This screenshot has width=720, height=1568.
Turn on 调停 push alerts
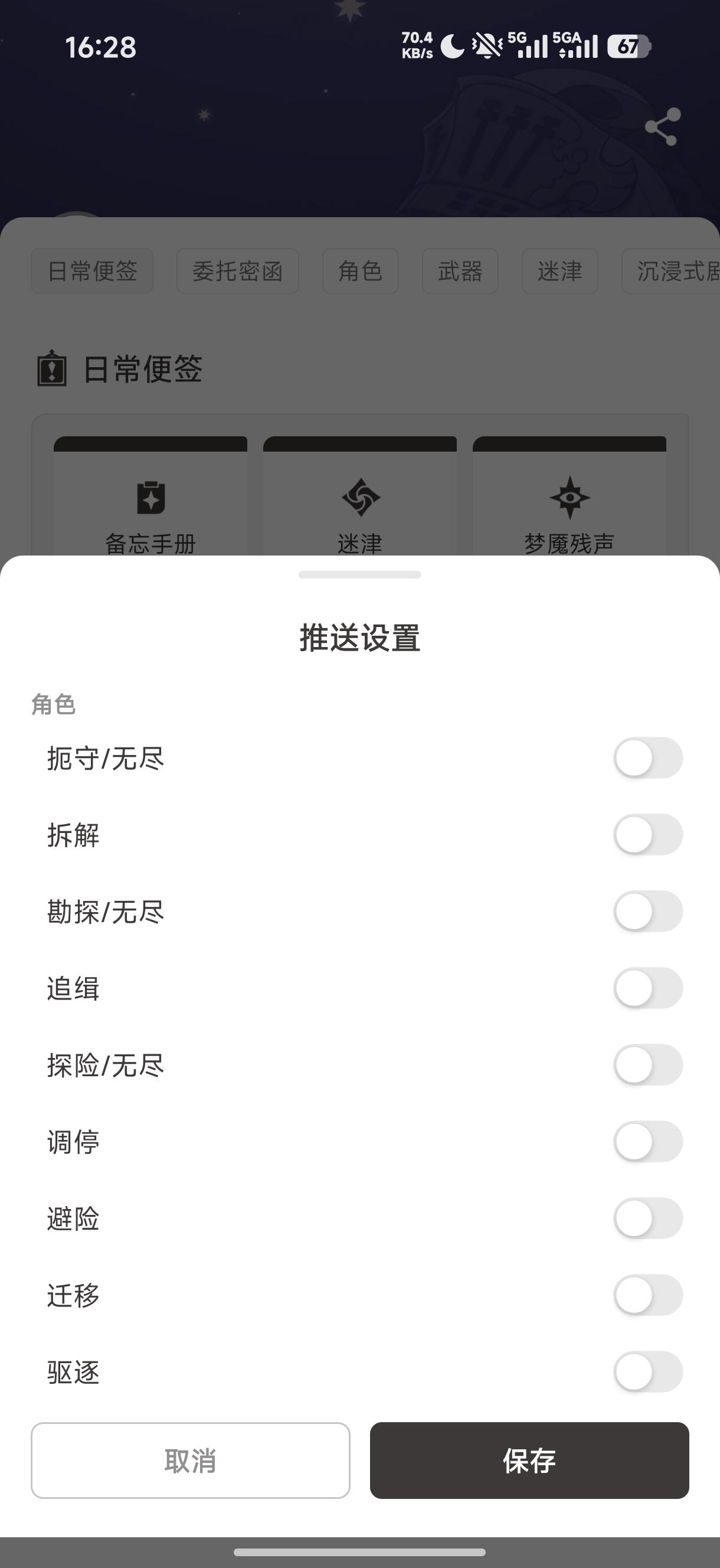click(647, 1141)
